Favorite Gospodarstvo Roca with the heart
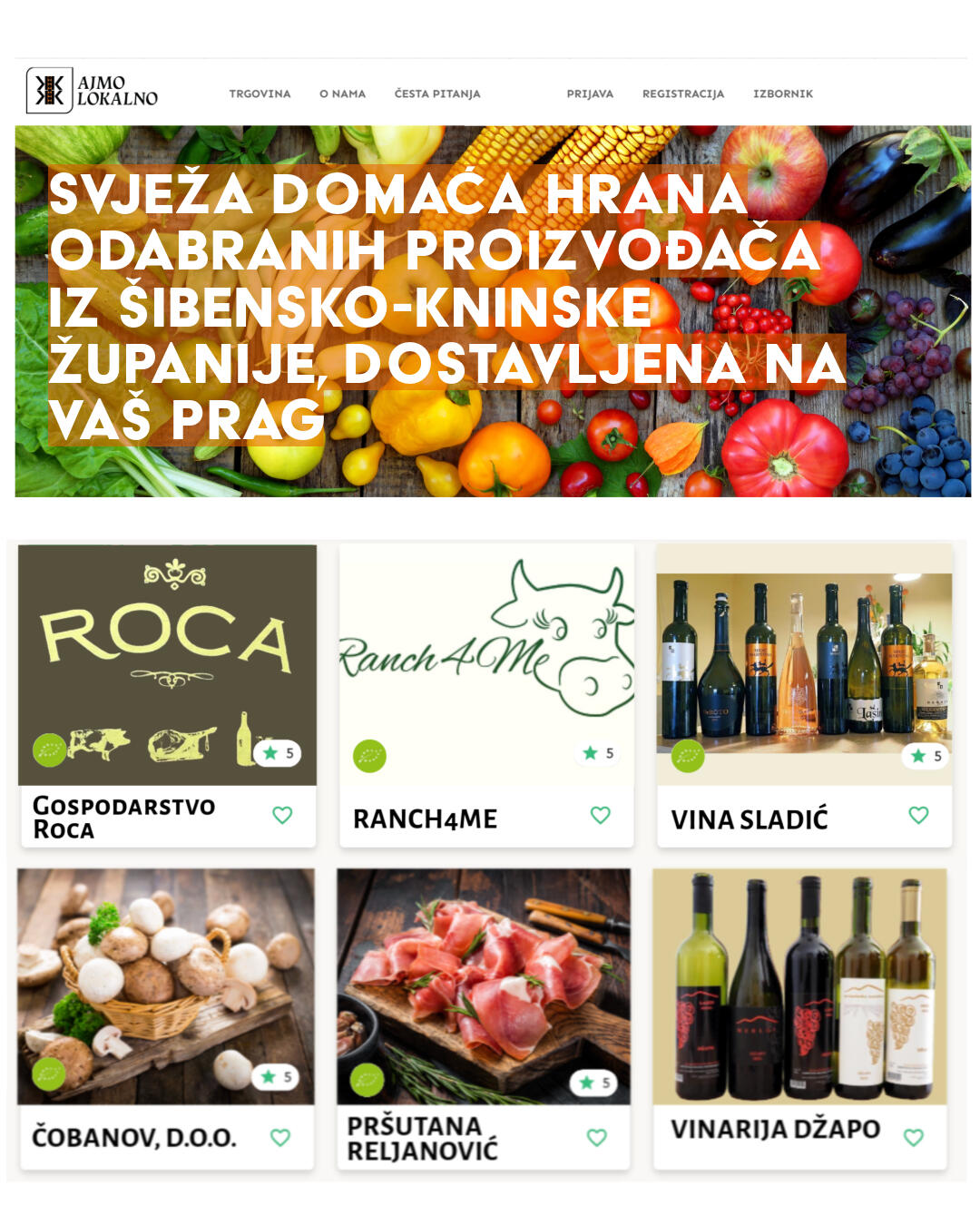The width and height of the screenshot is (980, 1225). point(282,815)
